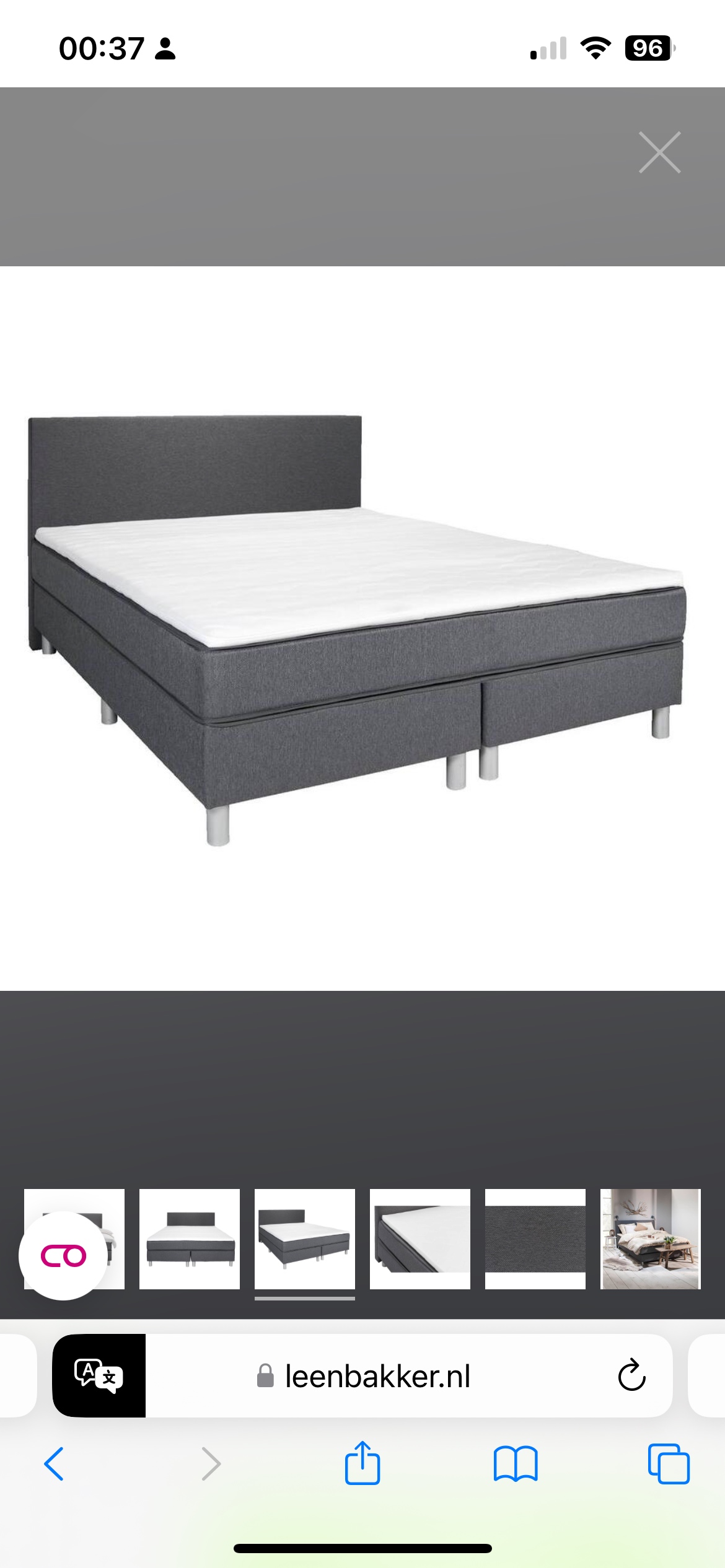
Task: Open the page translate menu
Action: pos(99,1375)
